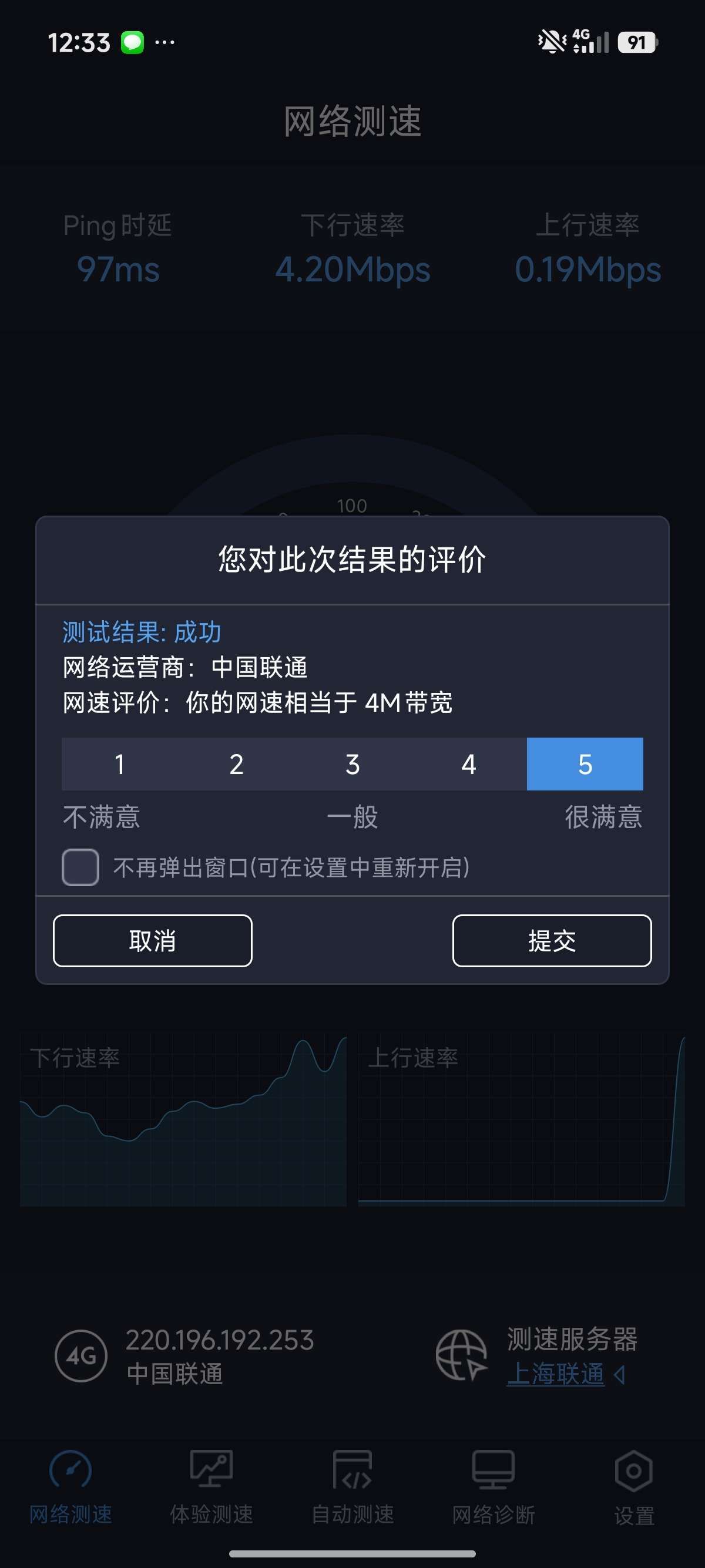Select rating 4

[469, 764]
